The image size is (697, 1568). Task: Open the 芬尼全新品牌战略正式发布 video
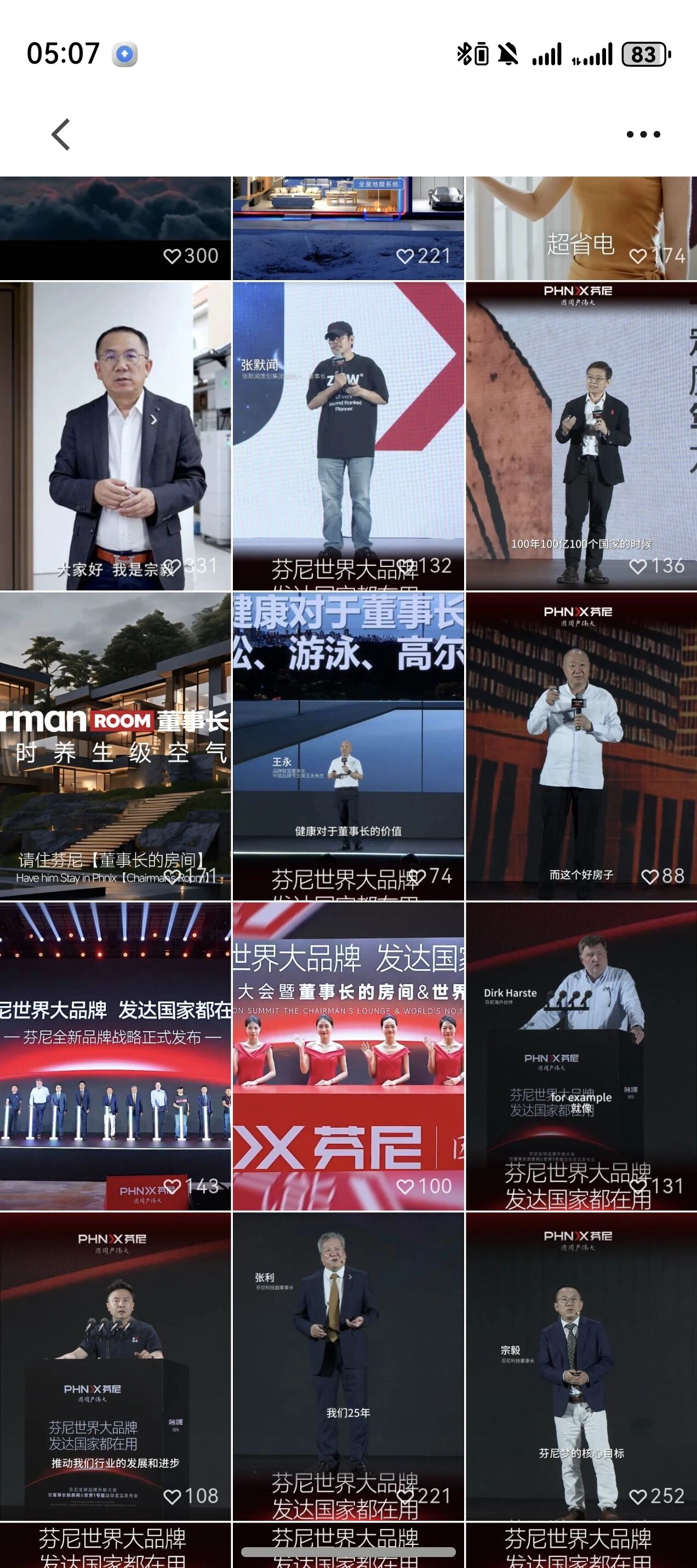pyautogui.click(x=116, y=1056)
